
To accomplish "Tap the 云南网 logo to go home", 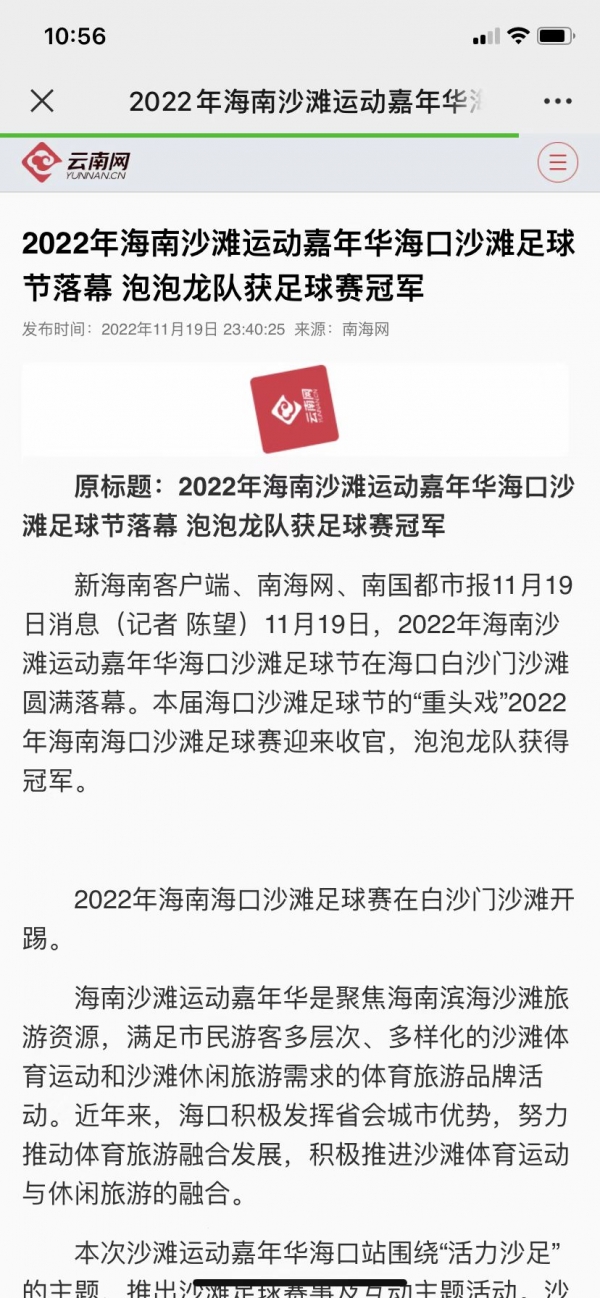I will [x=77, y=163].
